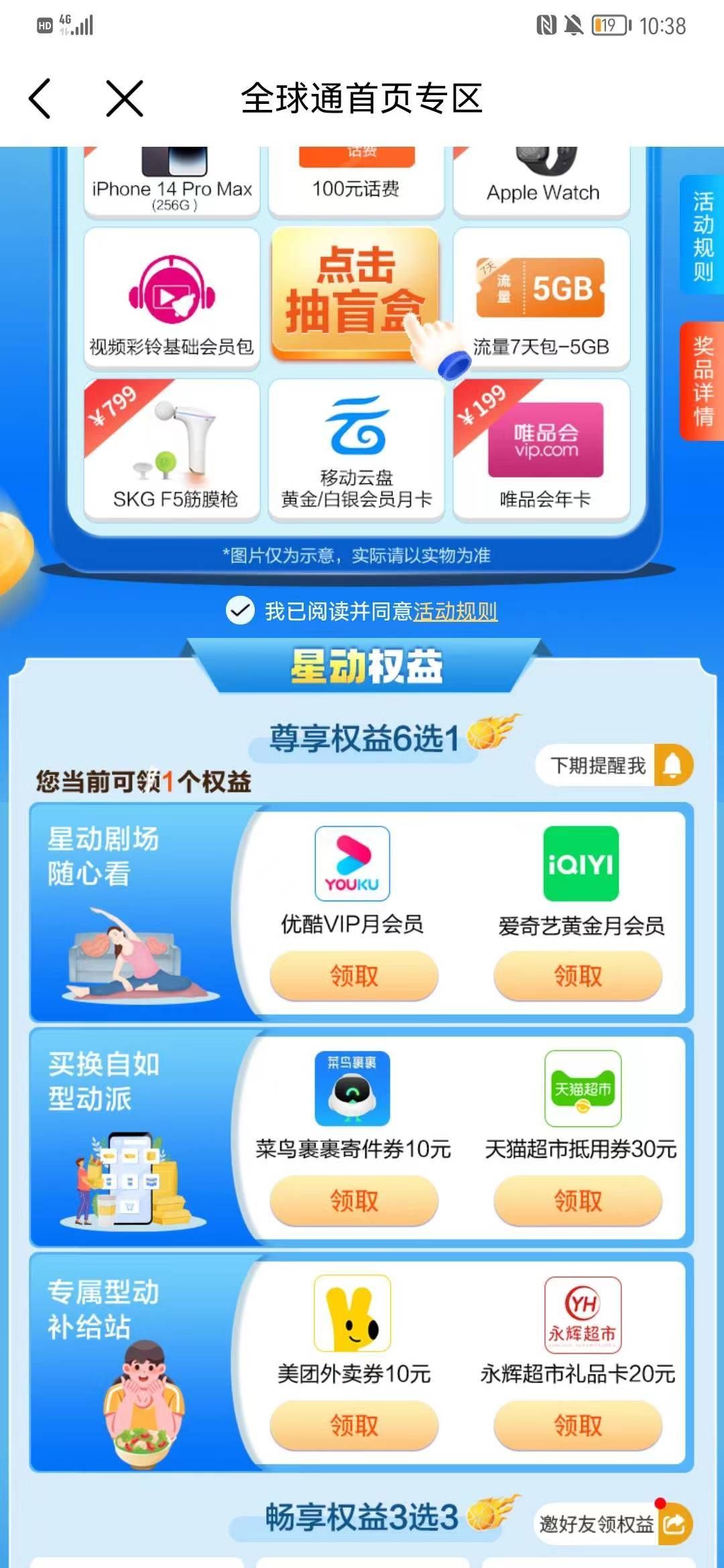Claim the 菜鸟裹裹寄件券10元
The image size is (724, 1568).
[354, 1200]
